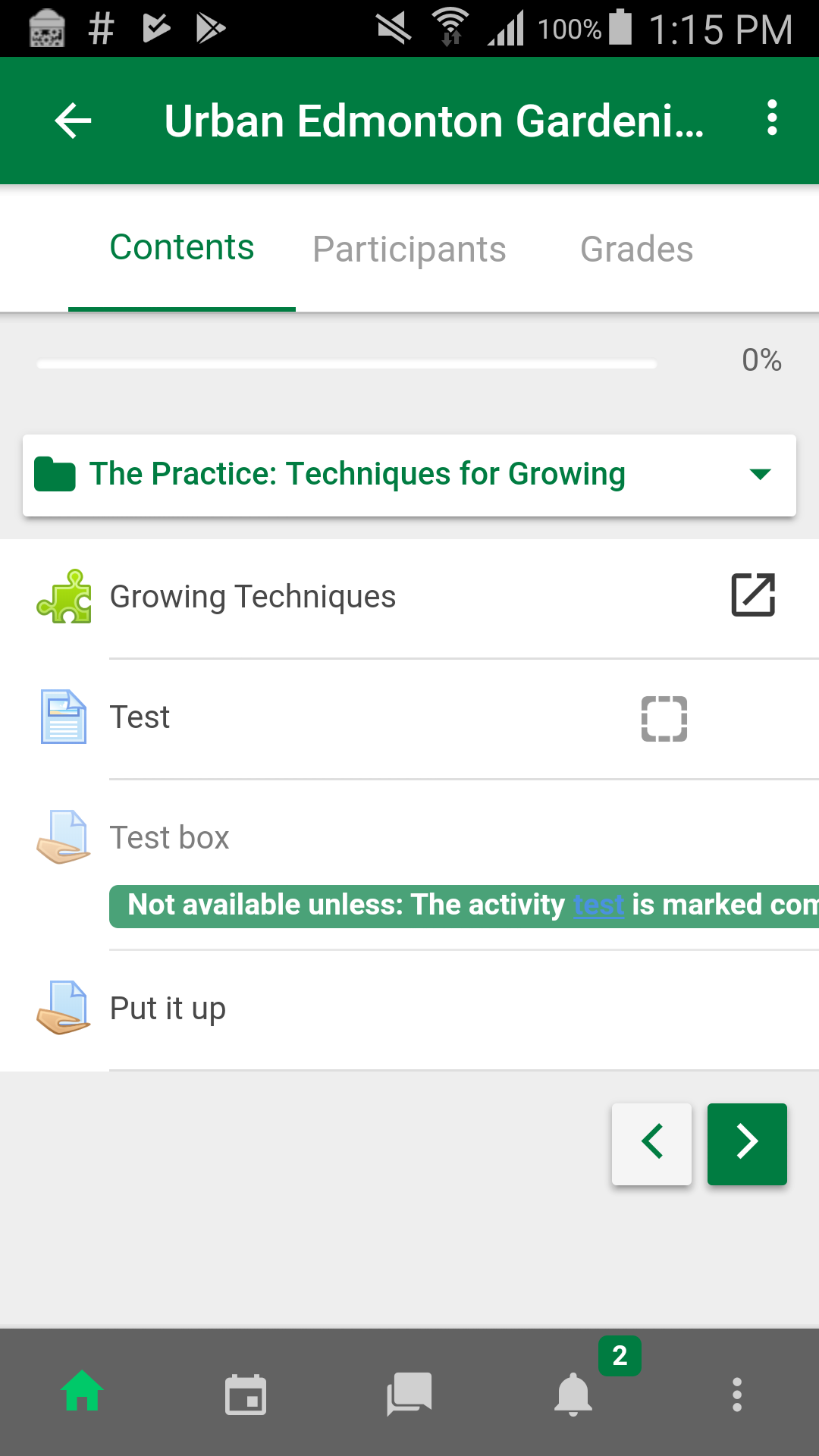Go back using the header arrow
This screenshot has height=1456, width=819.
coord(73,121)
